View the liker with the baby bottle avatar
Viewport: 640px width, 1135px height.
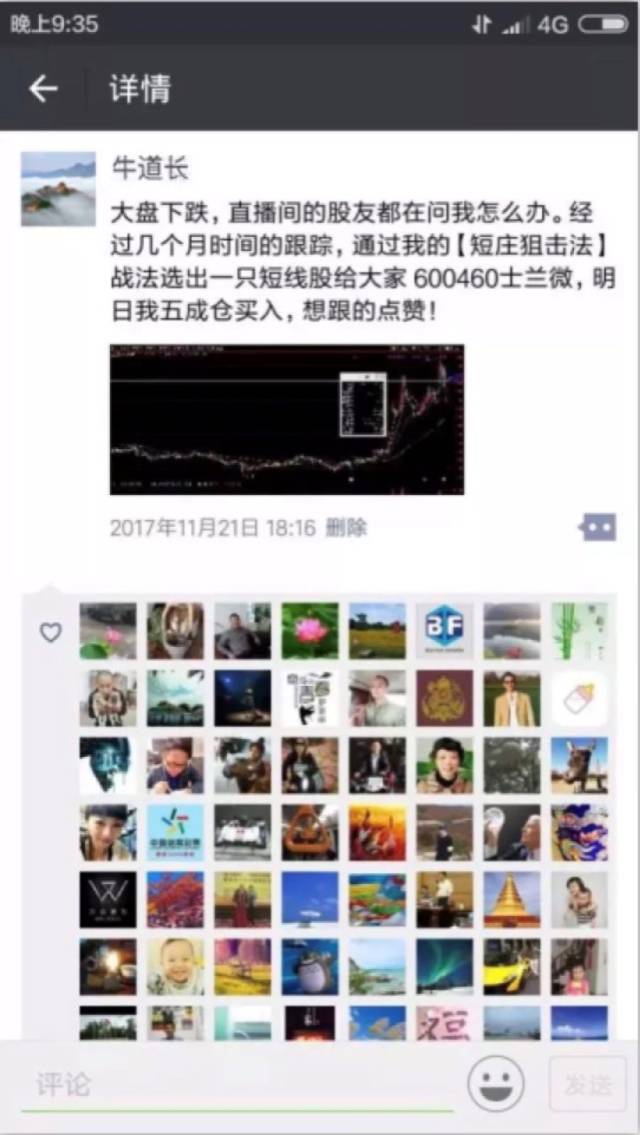coord(579,698)
